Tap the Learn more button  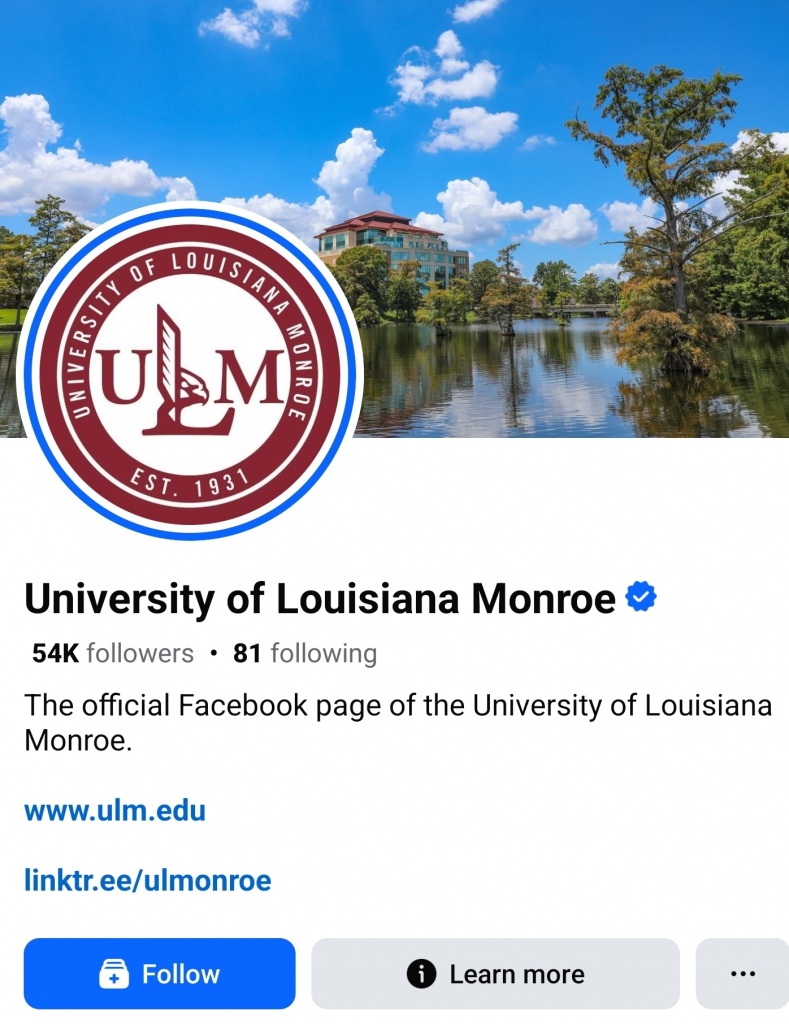coord(495,973)
